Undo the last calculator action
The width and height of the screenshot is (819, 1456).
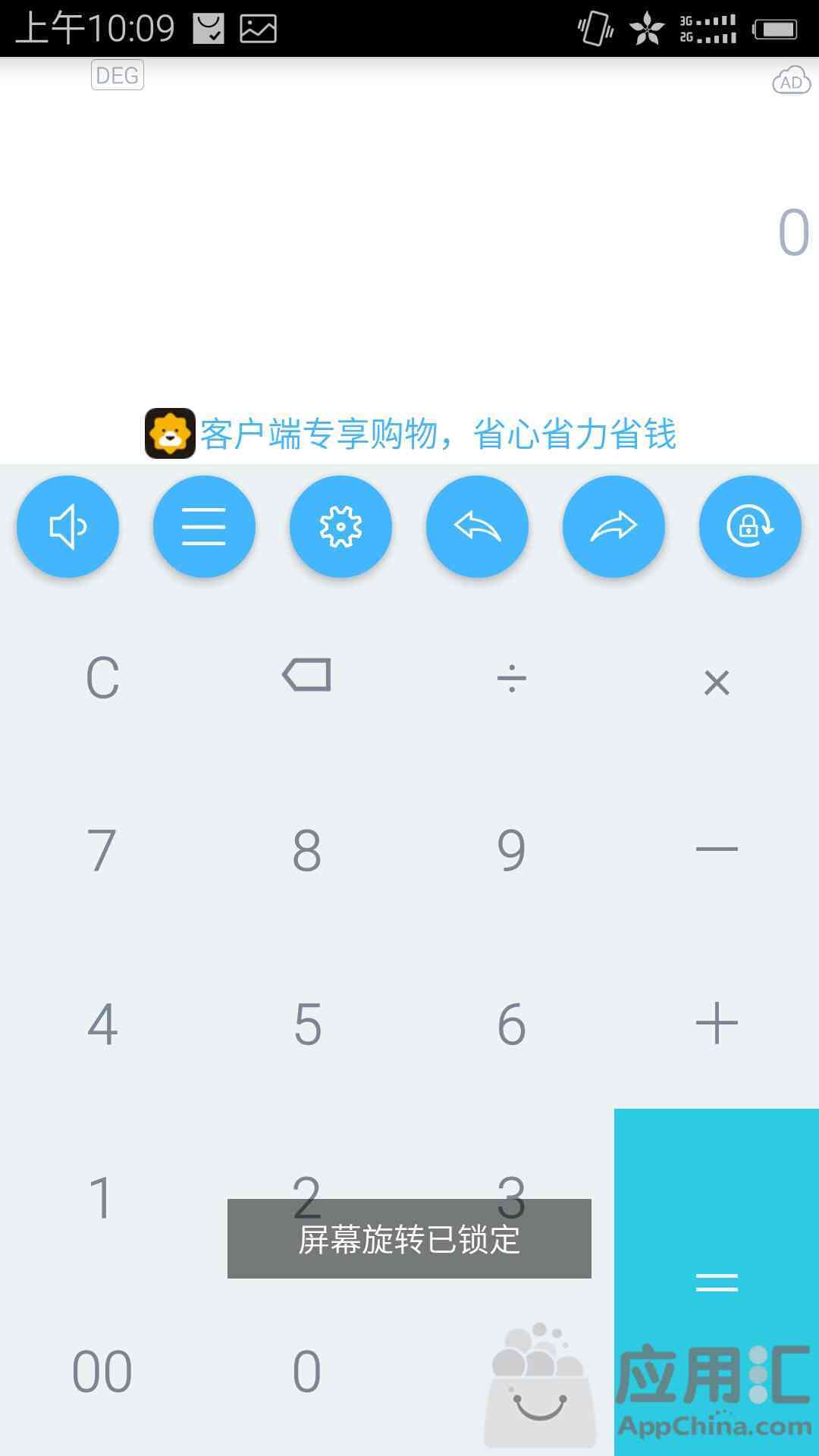coord(477,526)
